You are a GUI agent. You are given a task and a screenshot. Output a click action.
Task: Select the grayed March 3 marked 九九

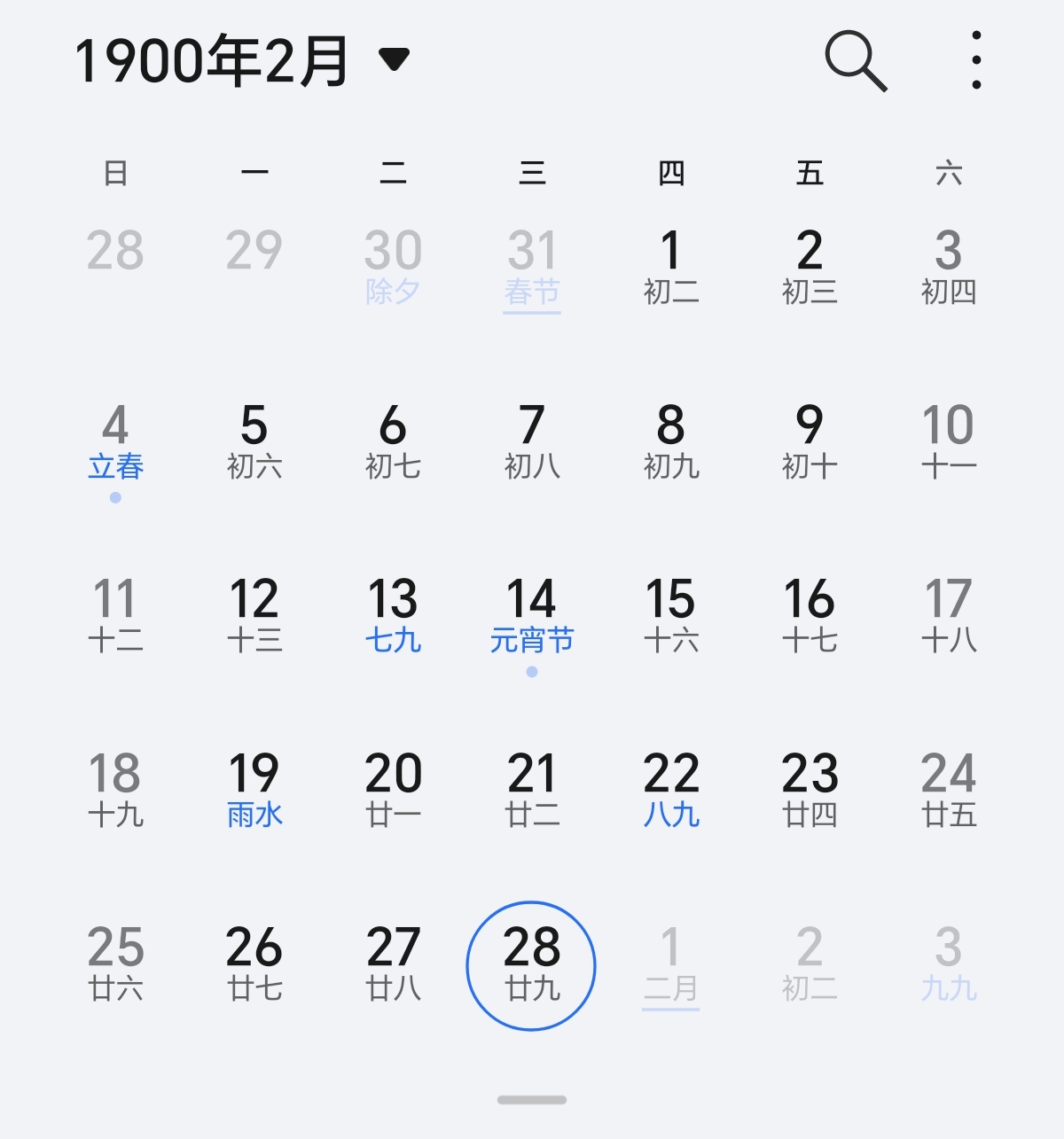(948, 964)
